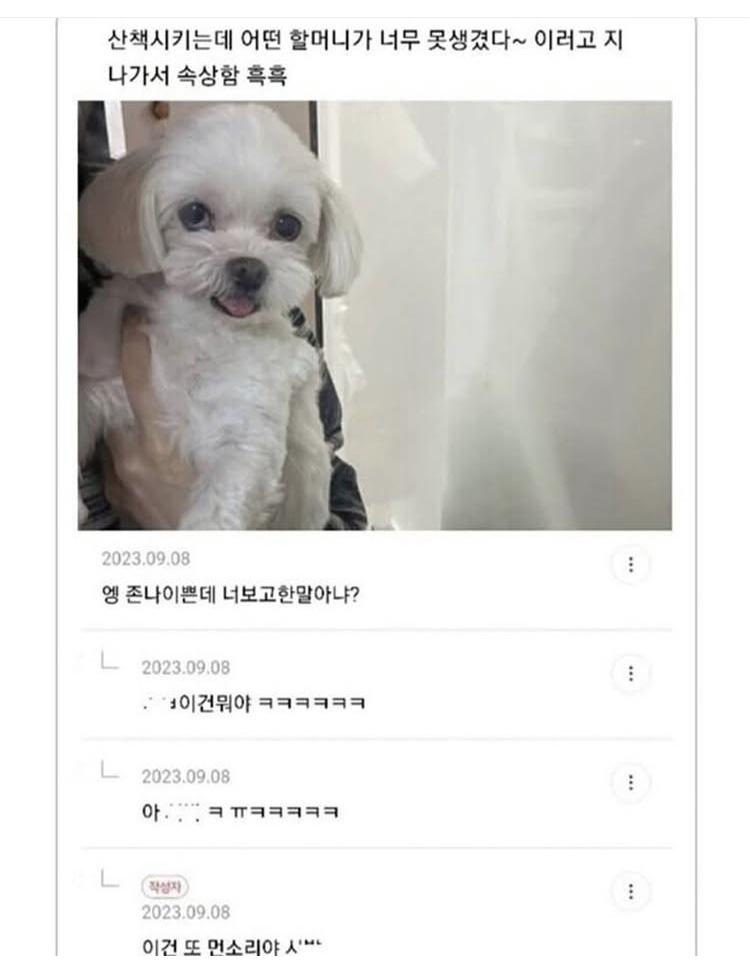Open the overflow menu on the 작성자 reply
This screenshot has width=750, height=977.
coord(631,892)
